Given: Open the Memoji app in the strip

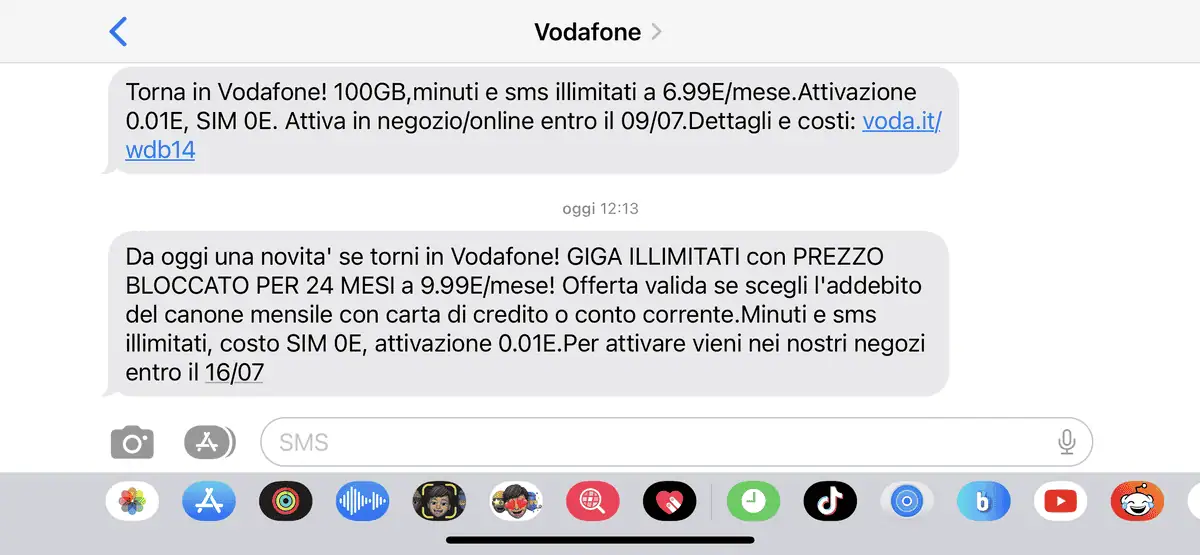Looking at the screenshot, I should (x=439, y=501).
